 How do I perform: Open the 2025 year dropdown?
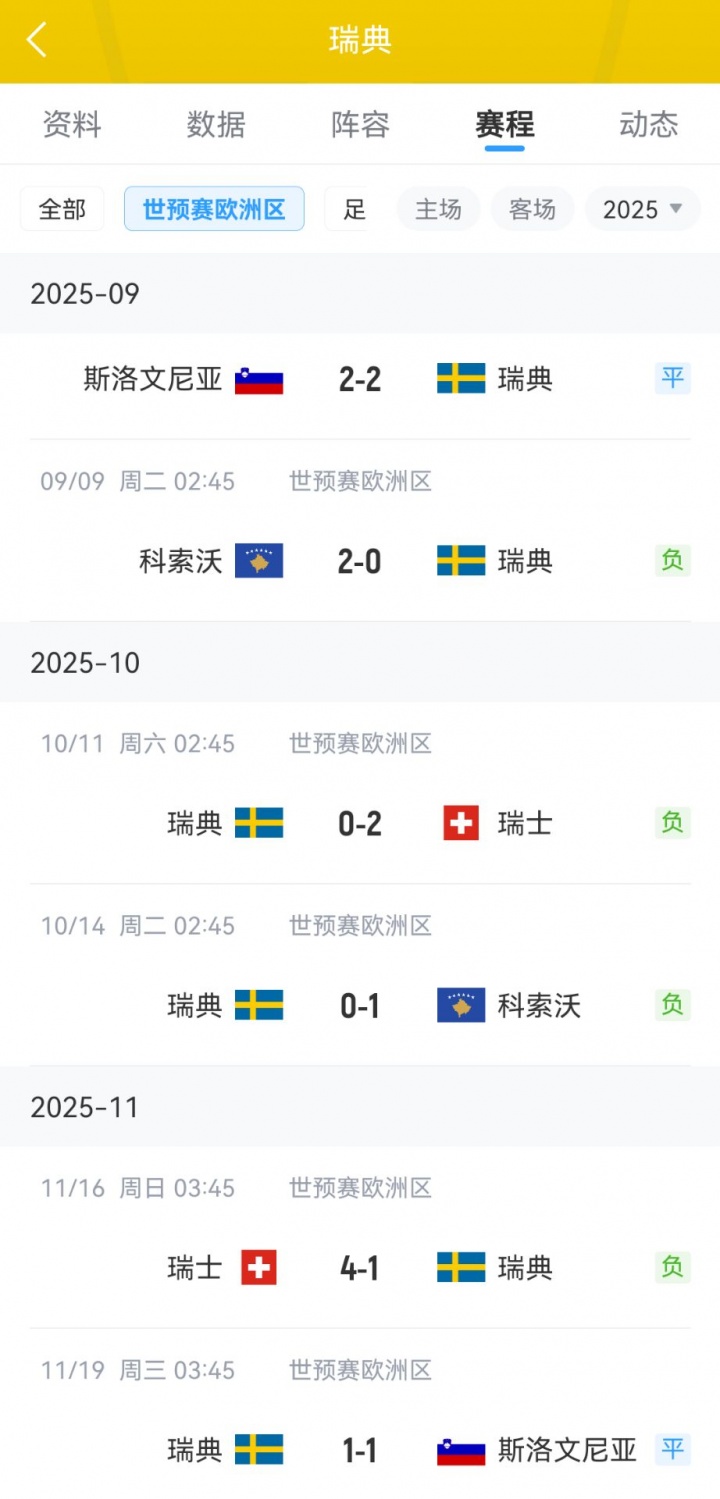[x=642, y=209]
